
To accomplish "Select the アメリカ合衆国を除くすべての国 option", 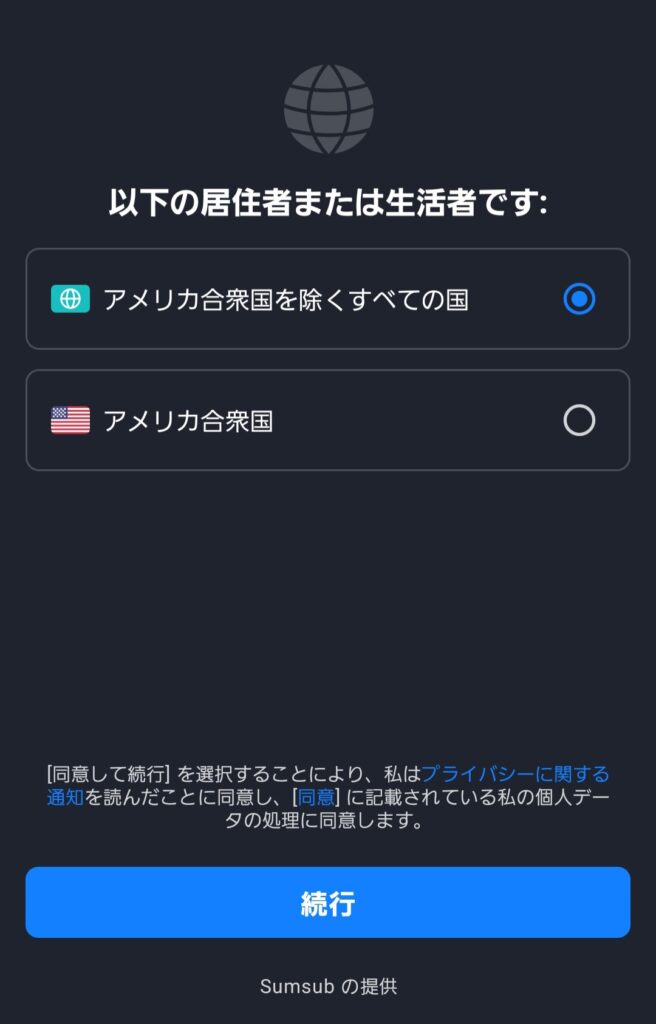I will [x=327, y=299].
